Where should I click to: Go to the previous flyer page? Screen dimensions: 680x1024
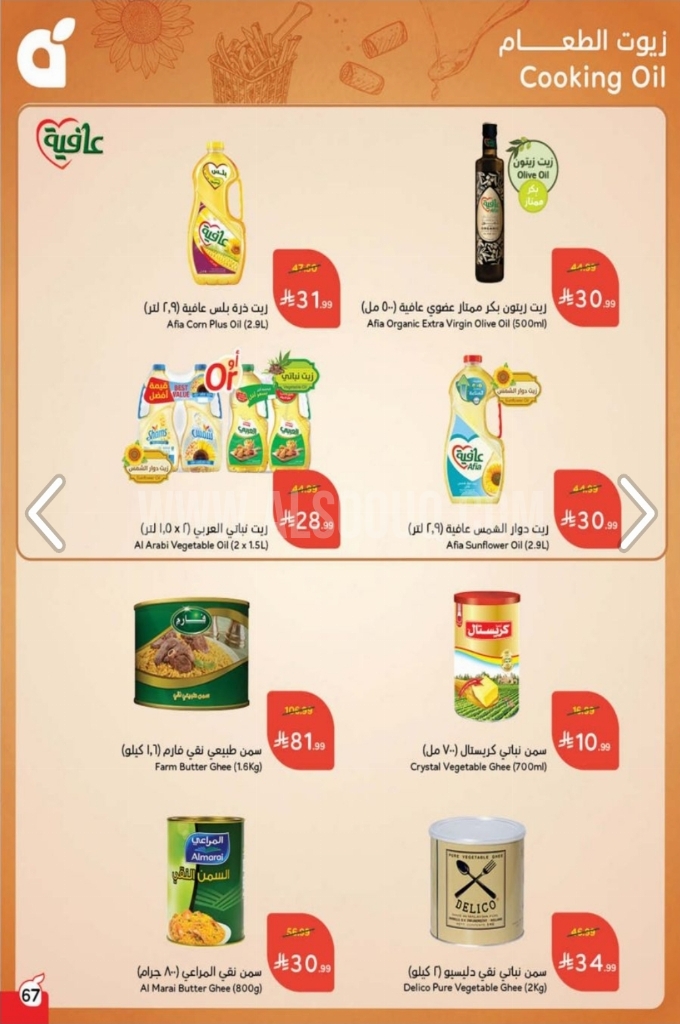45,513
